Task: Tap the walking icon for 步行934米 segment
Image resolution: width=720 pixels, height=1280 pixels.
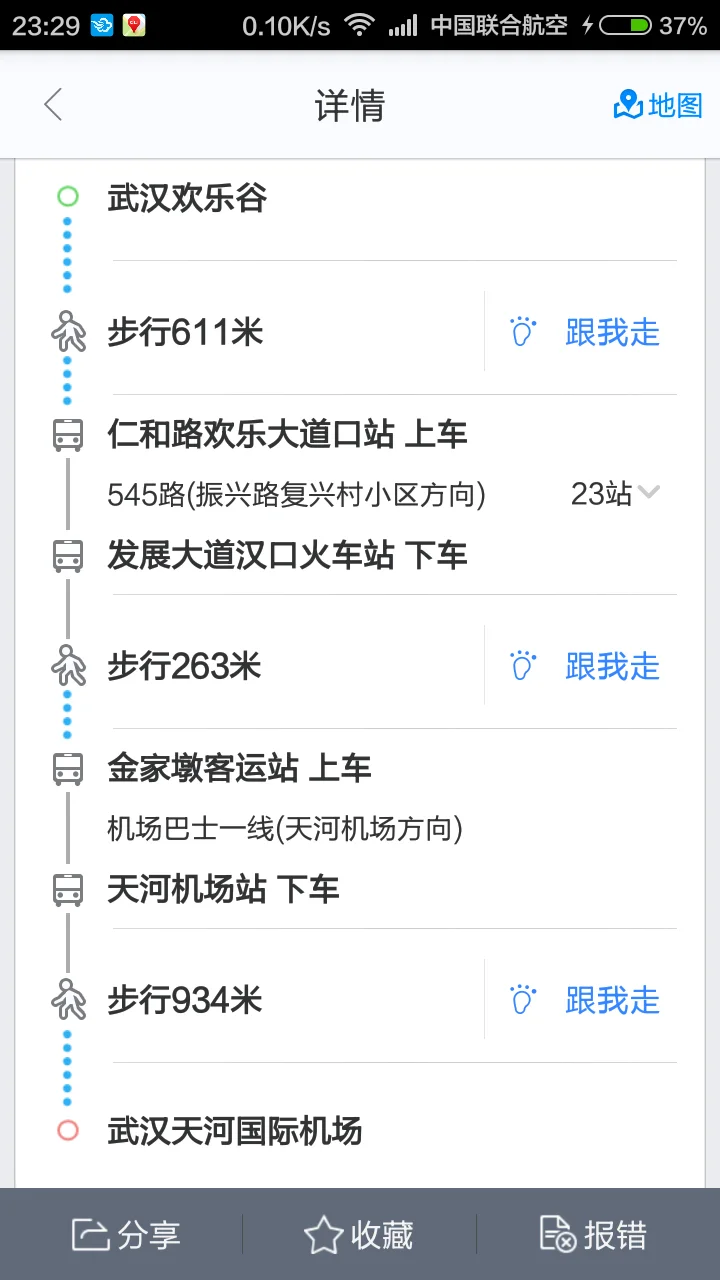Action: tap(67, 1000)
